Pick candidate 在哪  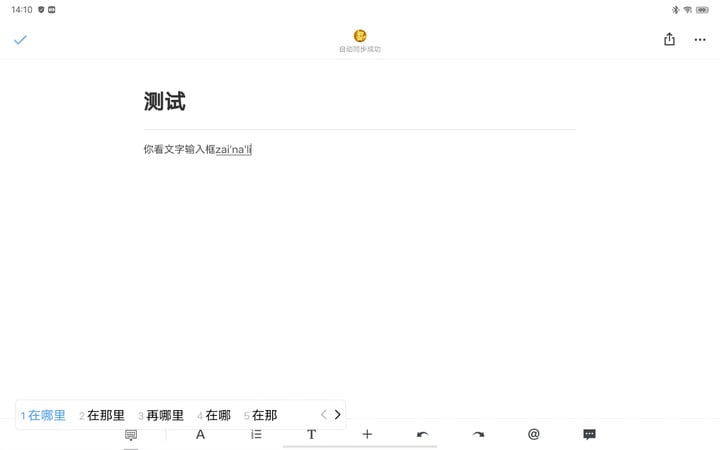214,415
